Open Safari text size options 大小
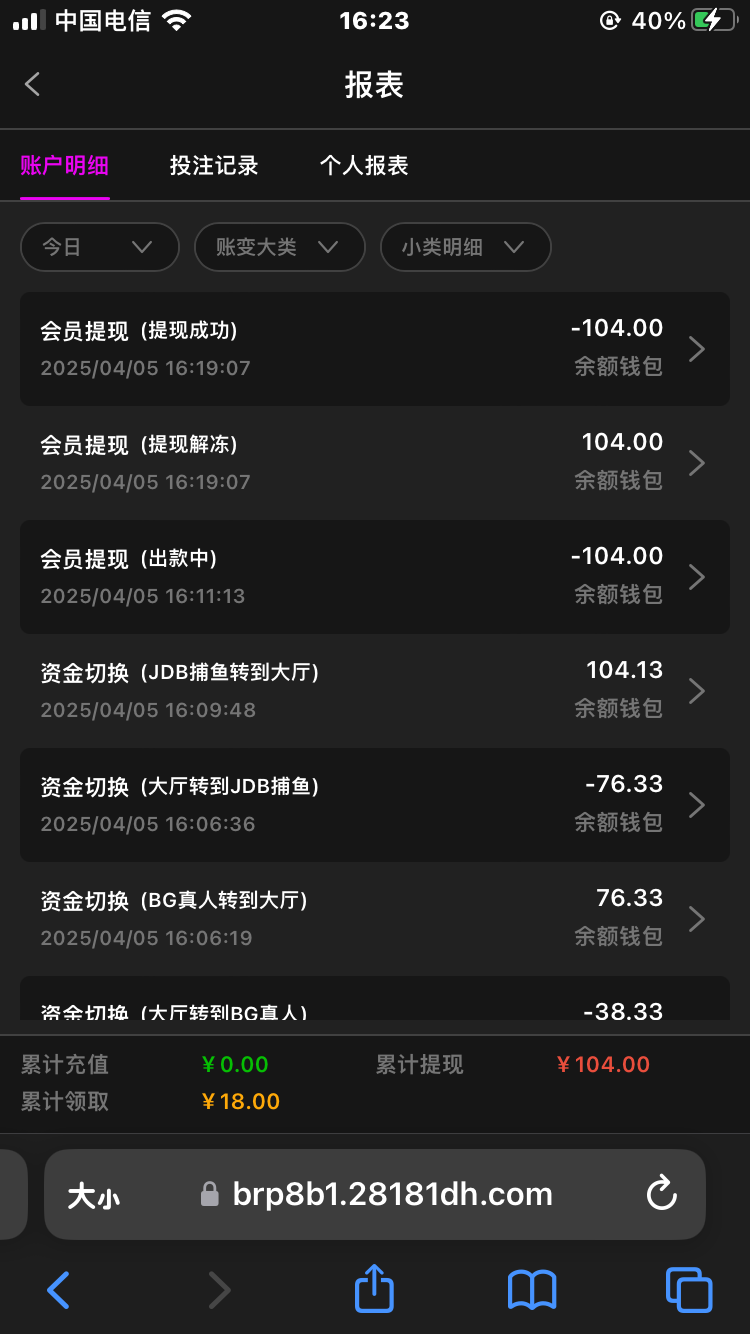 coord(93,1195)
